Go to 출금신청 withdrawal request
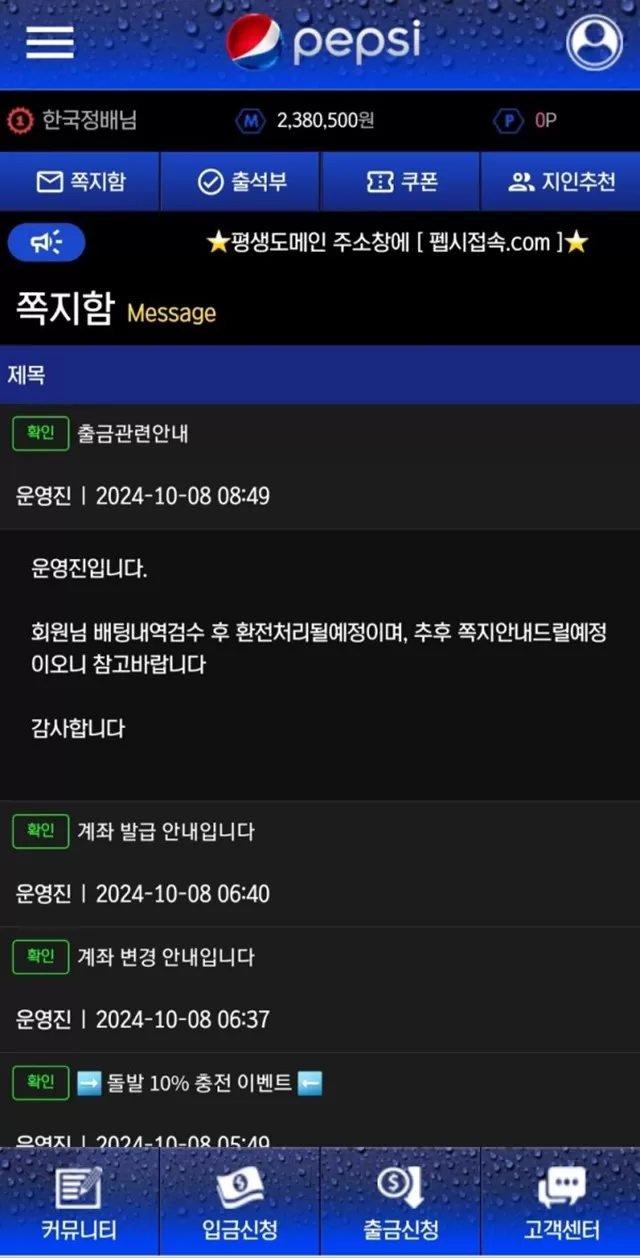640x1258 pixels. click(400, 1201)
